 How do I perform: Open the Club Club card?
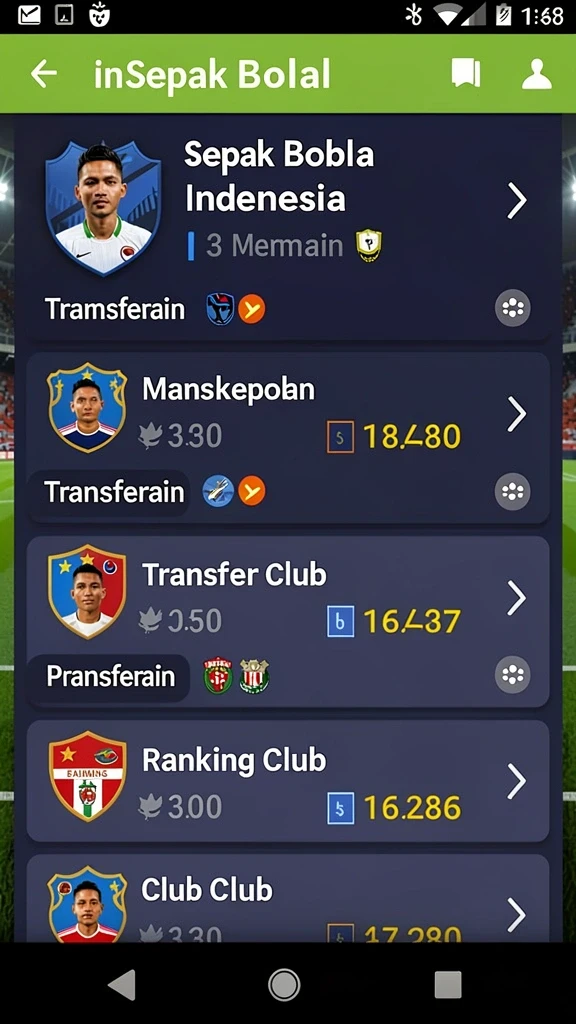[288, 898]
